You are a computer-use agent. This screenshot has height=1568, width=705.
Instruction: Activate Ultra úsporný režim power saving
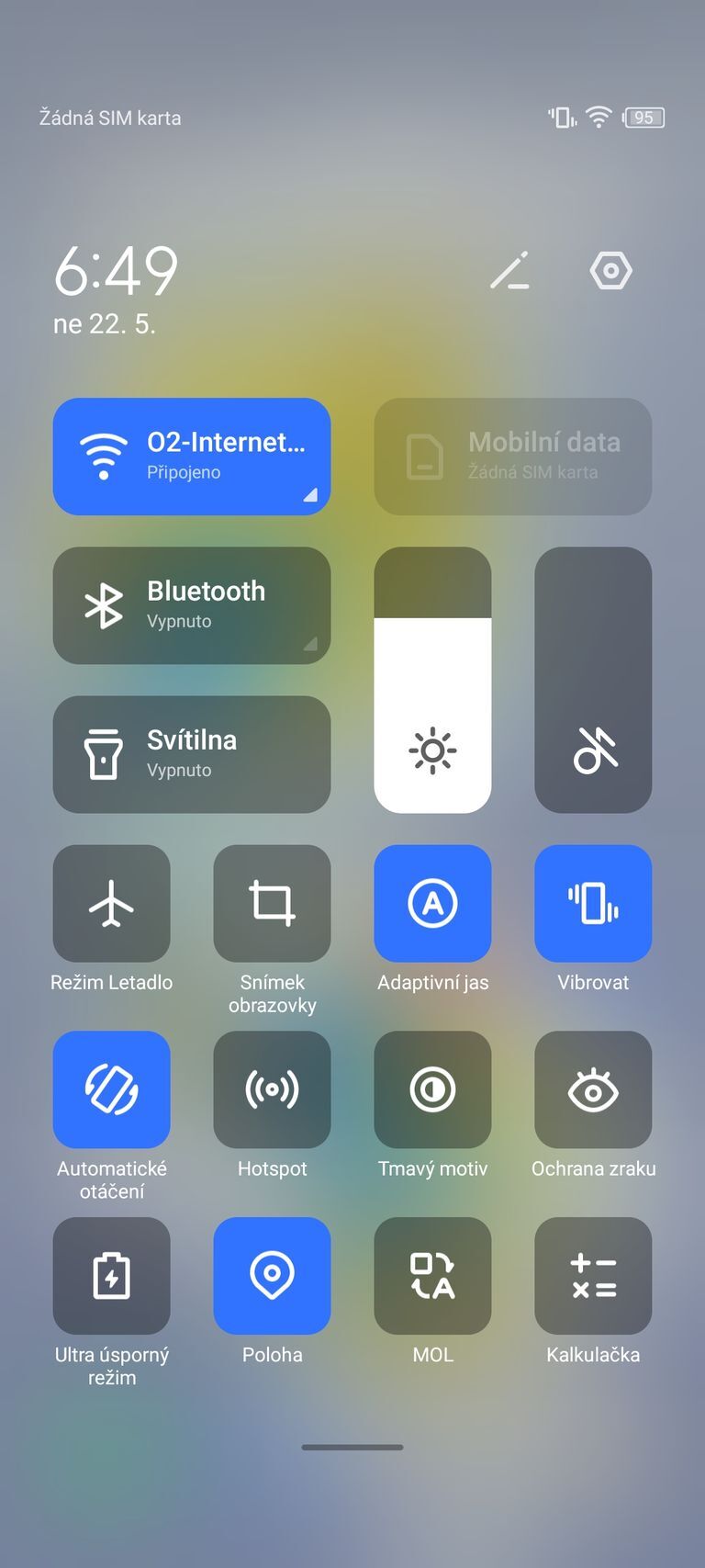111,1276
